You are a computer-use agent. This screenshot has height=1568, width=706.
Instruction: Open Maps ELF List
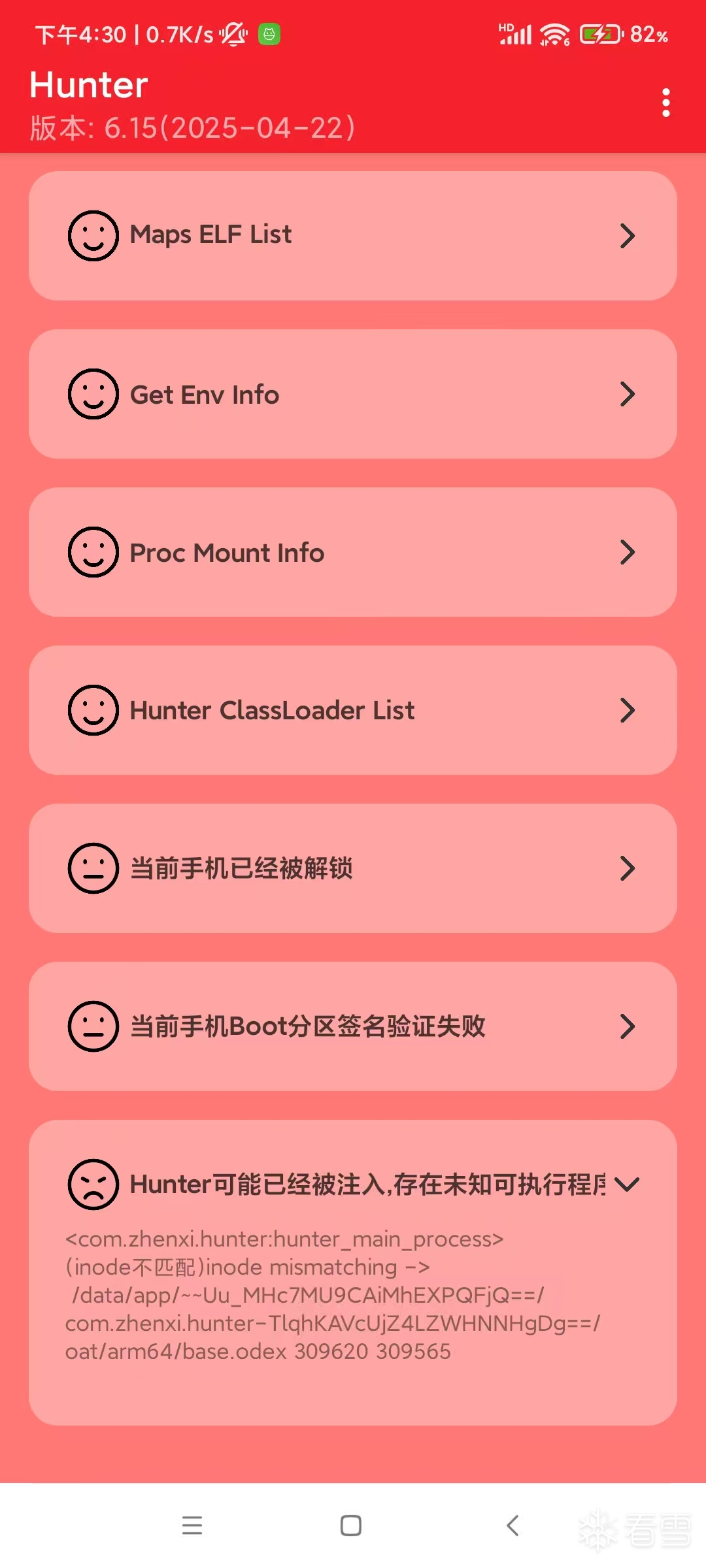click(x=353, y=236)
